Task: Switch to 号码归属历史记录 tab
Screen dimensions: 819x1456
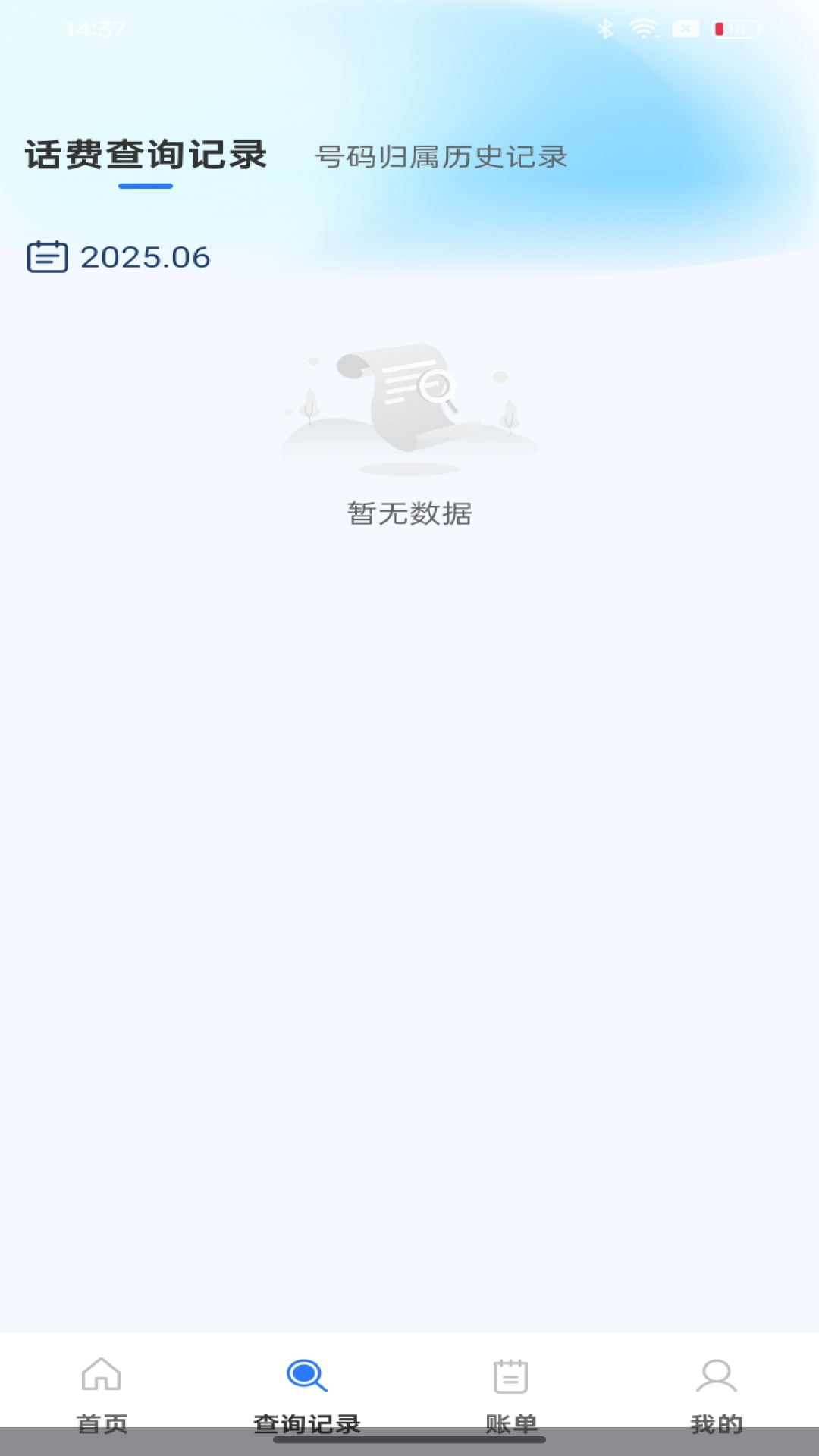Action: click(x=441, y=157)
